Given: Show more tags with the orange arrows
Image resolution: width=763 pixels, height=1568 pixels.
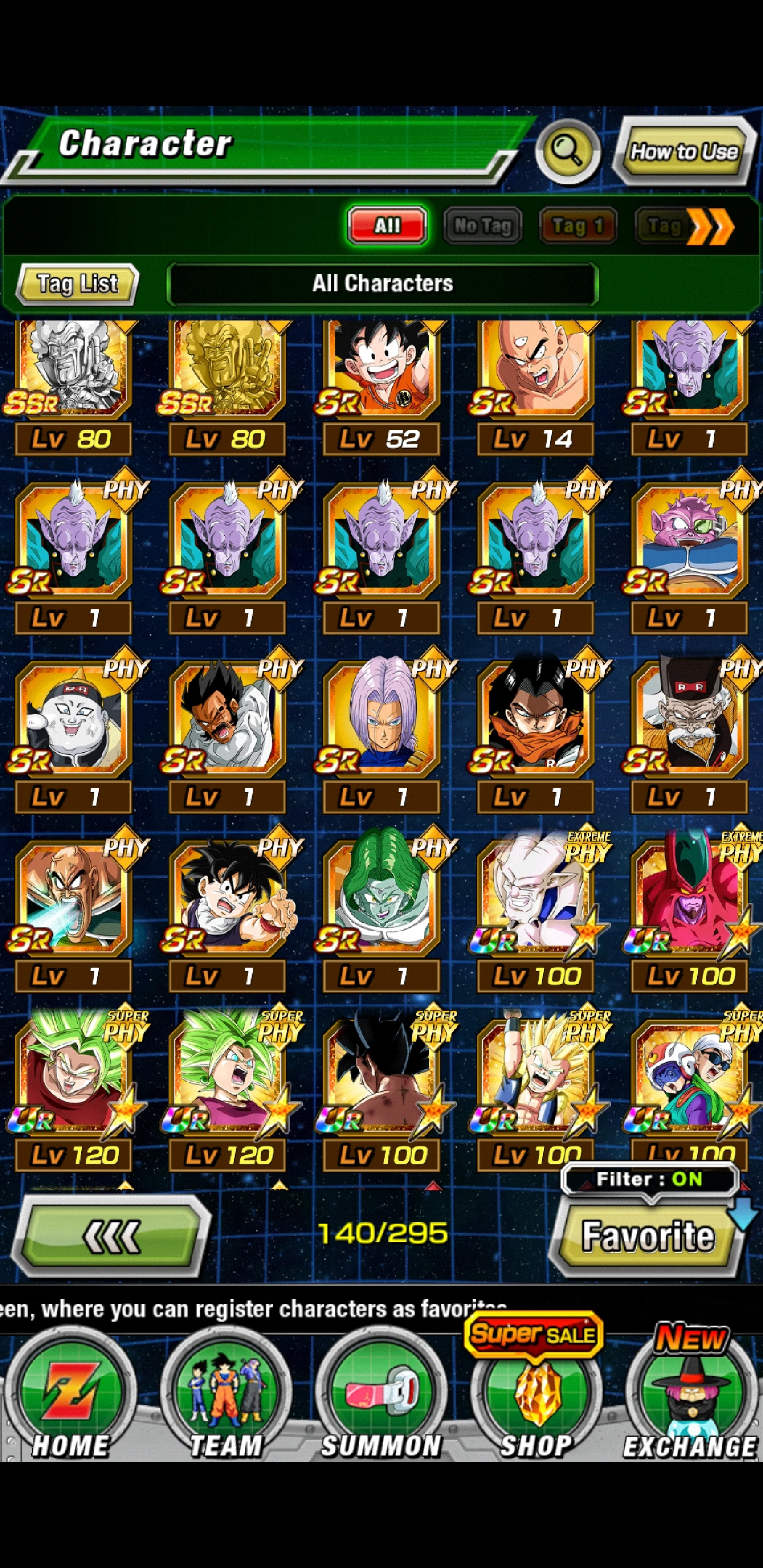Looking at the screenshot, I should [x=710, y=226].
